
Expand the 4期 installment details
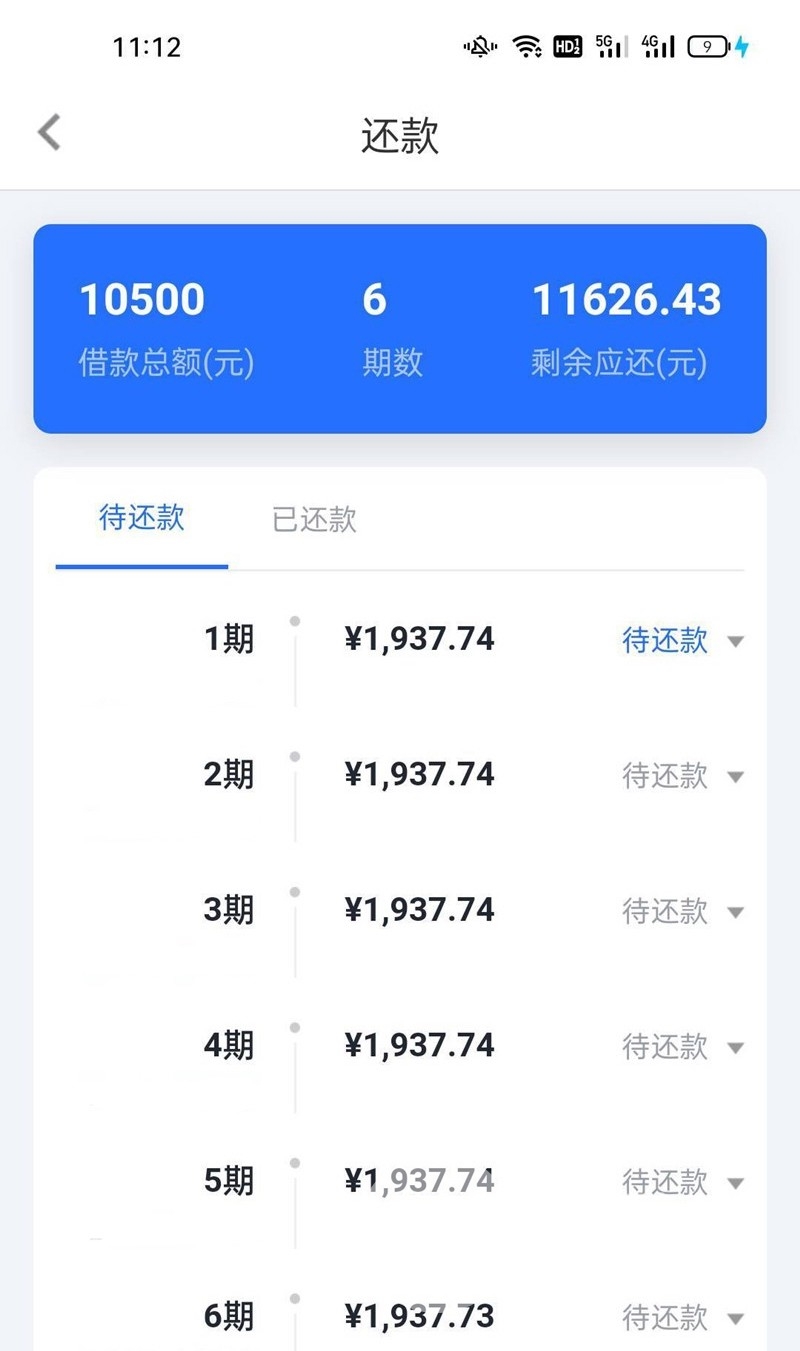(736, 1048)
